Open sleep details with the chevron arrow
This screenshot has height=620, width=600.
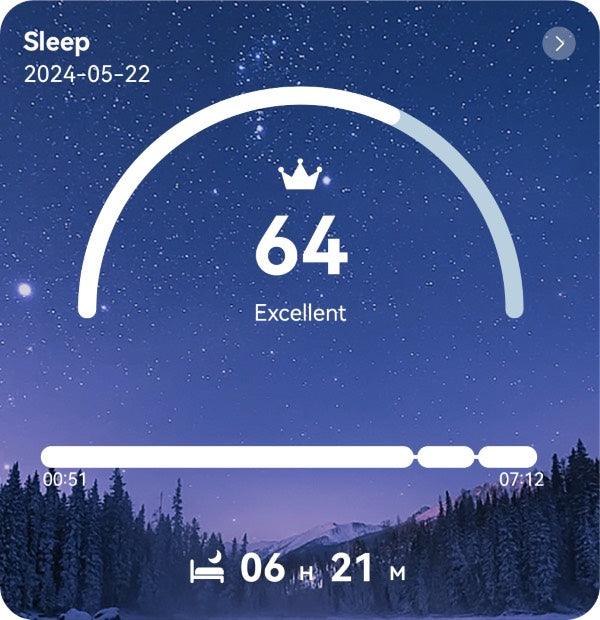[559, 44]
